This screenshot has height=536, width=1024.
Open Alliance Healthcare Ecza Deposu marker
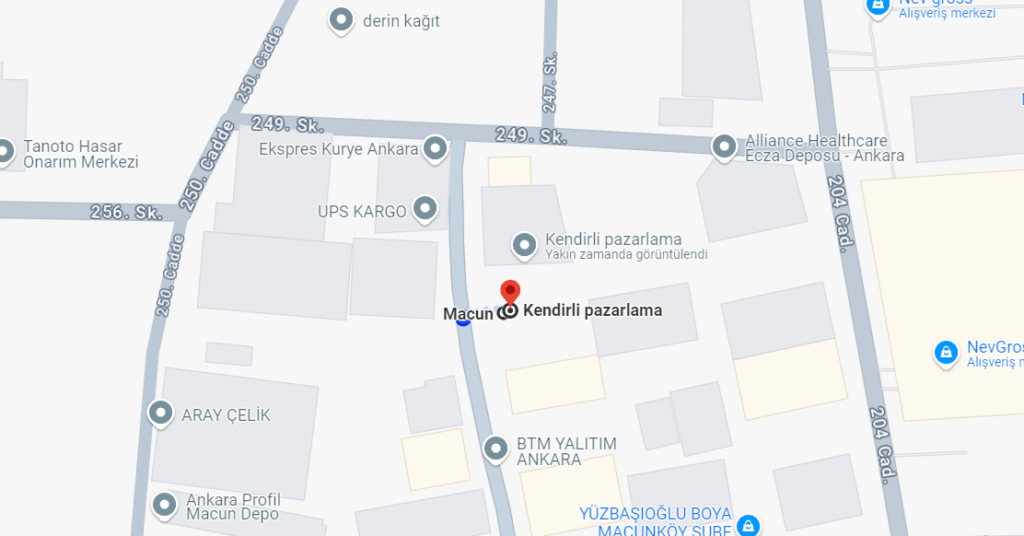[x=724, y=148]
